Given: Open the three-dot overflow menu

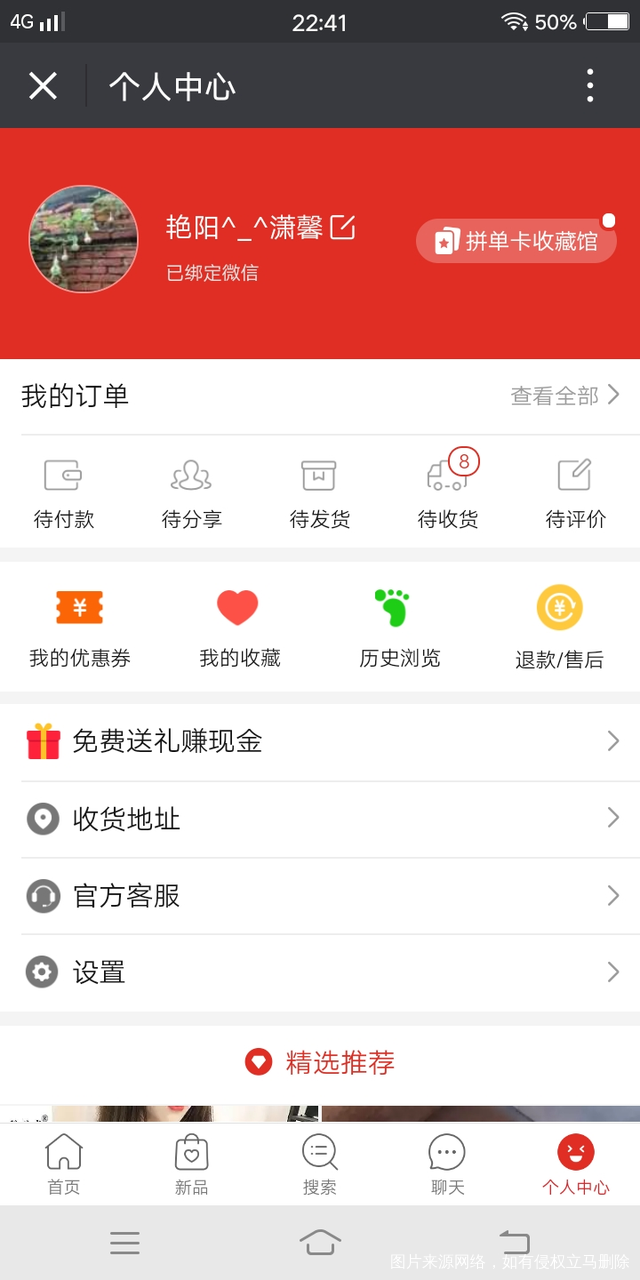Looking at the screenshot, I should pos(590,86).
